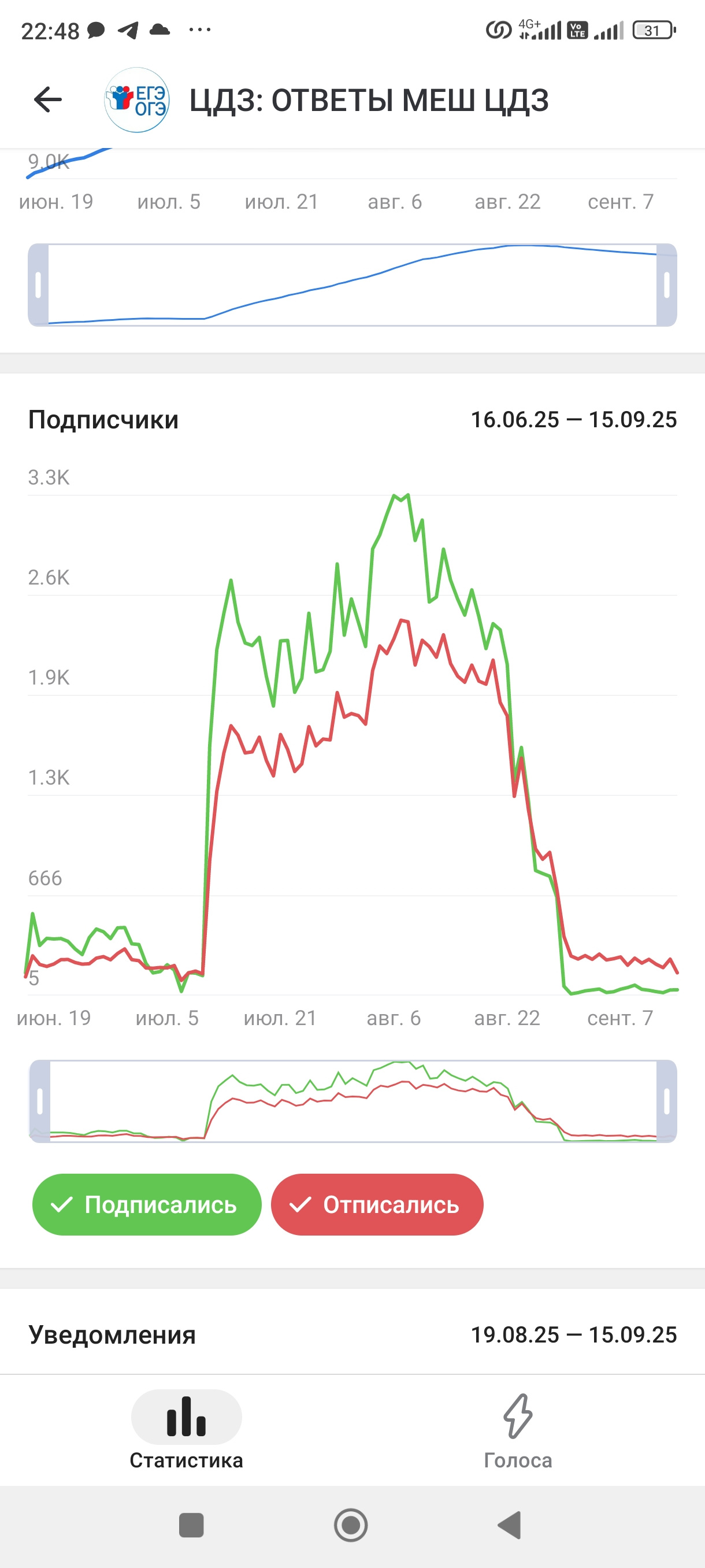705x1568 pixels.
Task: Open the channel avatar for ЦДЗ: ОТВЕТЫ МЕШ ЦДЗ
Action: coord(137,100)
